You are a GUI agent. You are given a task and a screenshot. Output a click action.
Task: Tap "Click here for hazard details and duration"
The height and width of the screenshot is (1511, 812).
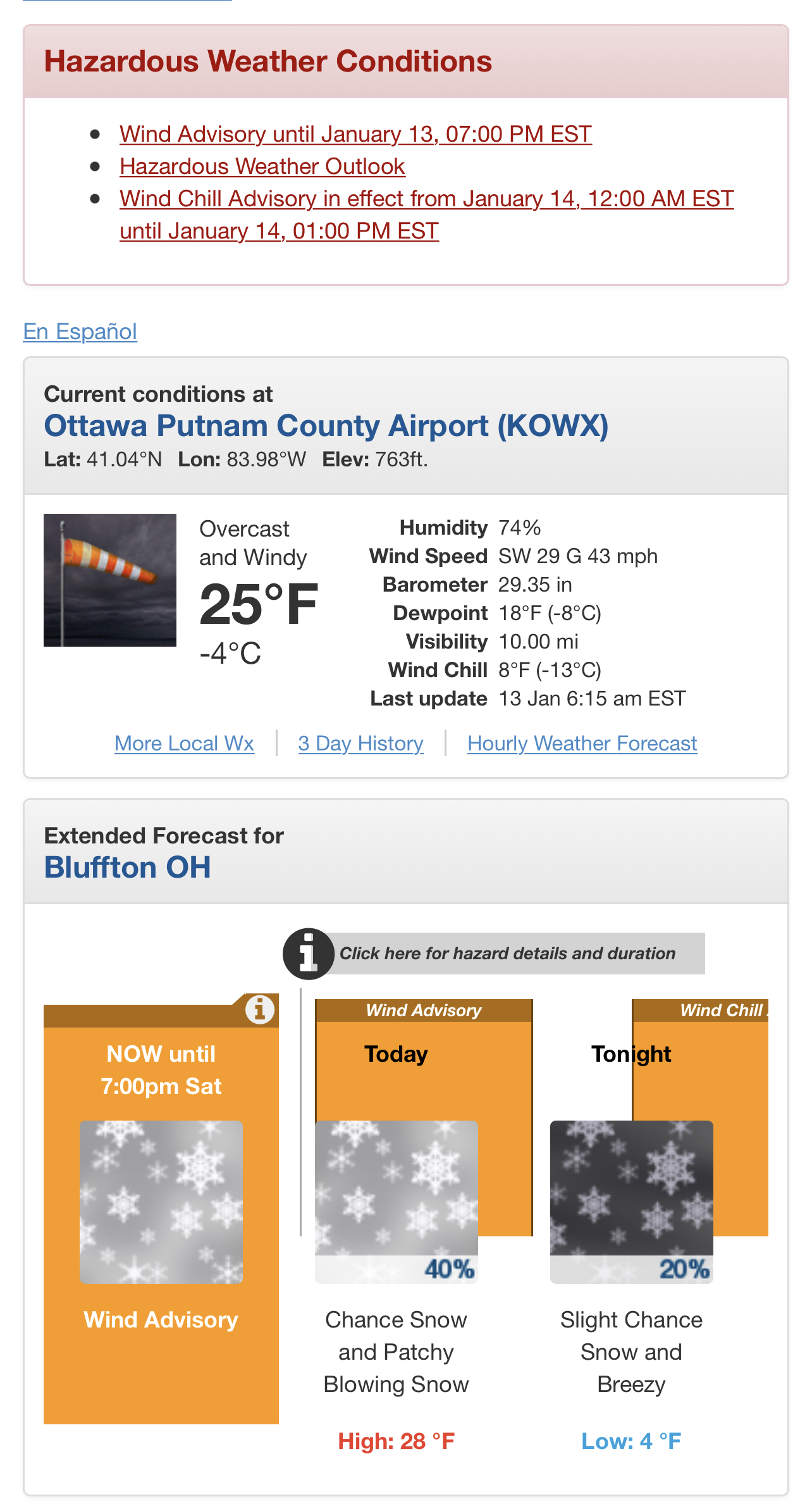(x=494, y=954)
